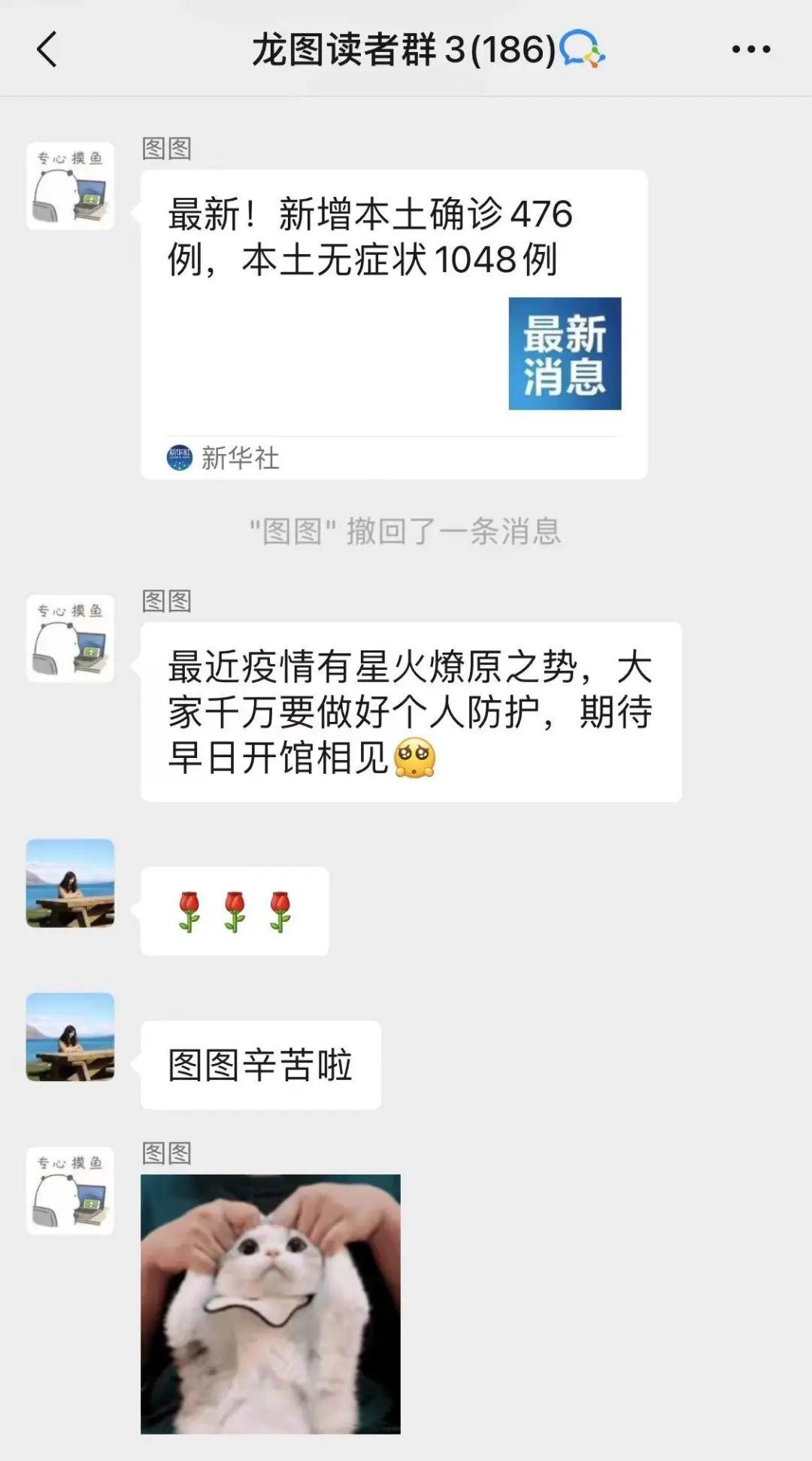
Task: Open 图图's avatar beside the cat image
Action: [x=70, y=1190]
